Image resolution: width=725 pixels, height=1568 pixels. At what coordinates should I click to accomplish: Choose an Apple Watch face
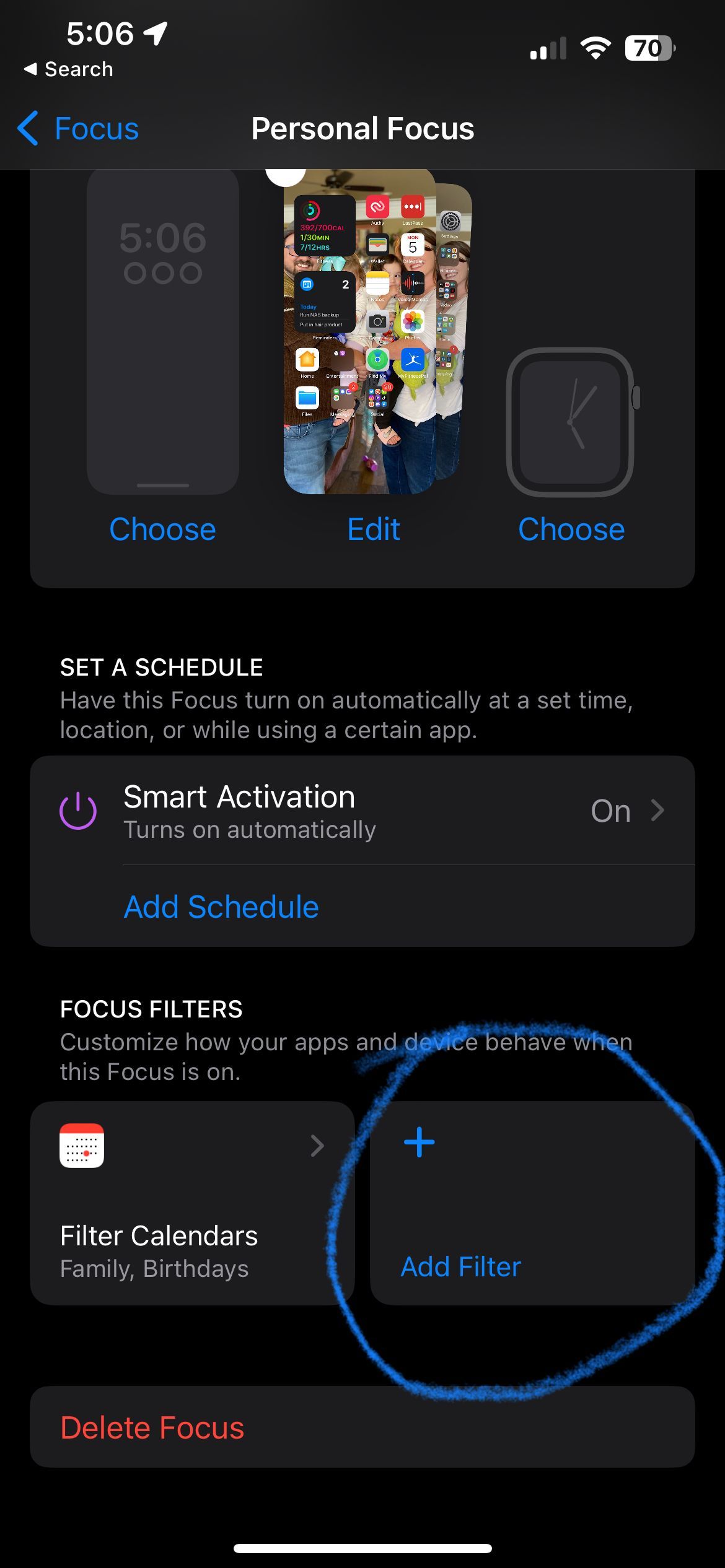coord(571,529)
